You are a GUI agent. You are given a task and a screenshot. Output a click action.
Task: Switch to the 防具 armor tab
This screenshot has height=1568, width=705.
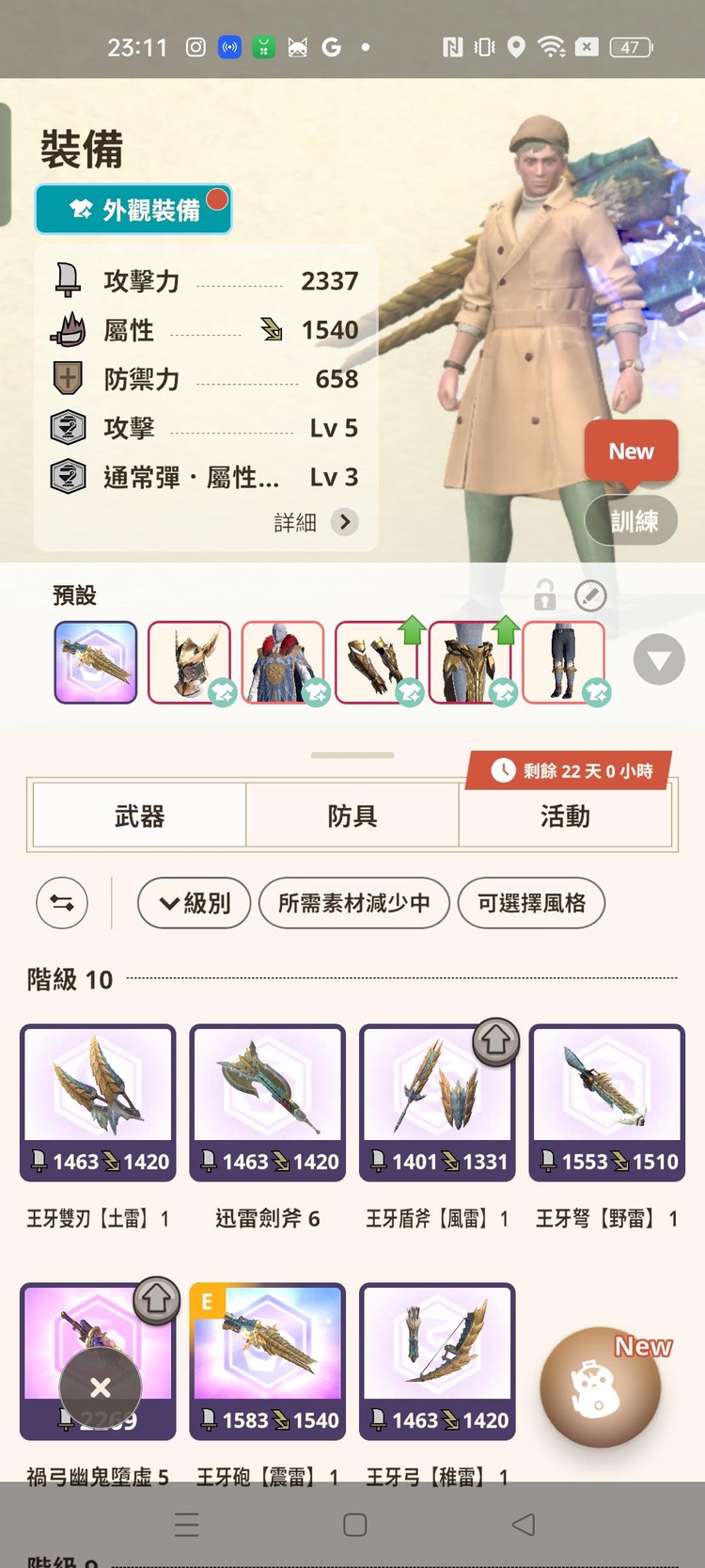pyautogui.click(x=352, y=816)
